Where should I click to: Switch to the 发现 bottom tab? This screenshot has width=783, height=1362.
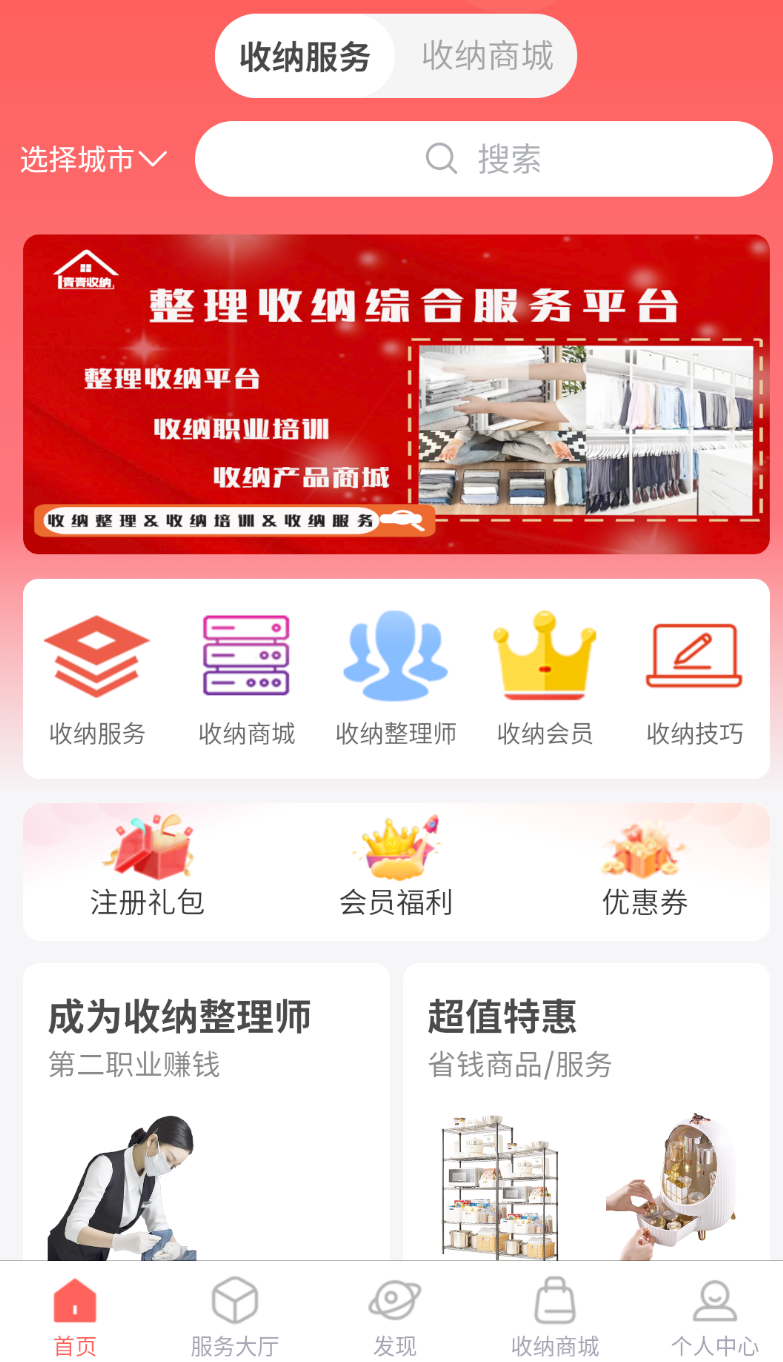[395, 1315]
